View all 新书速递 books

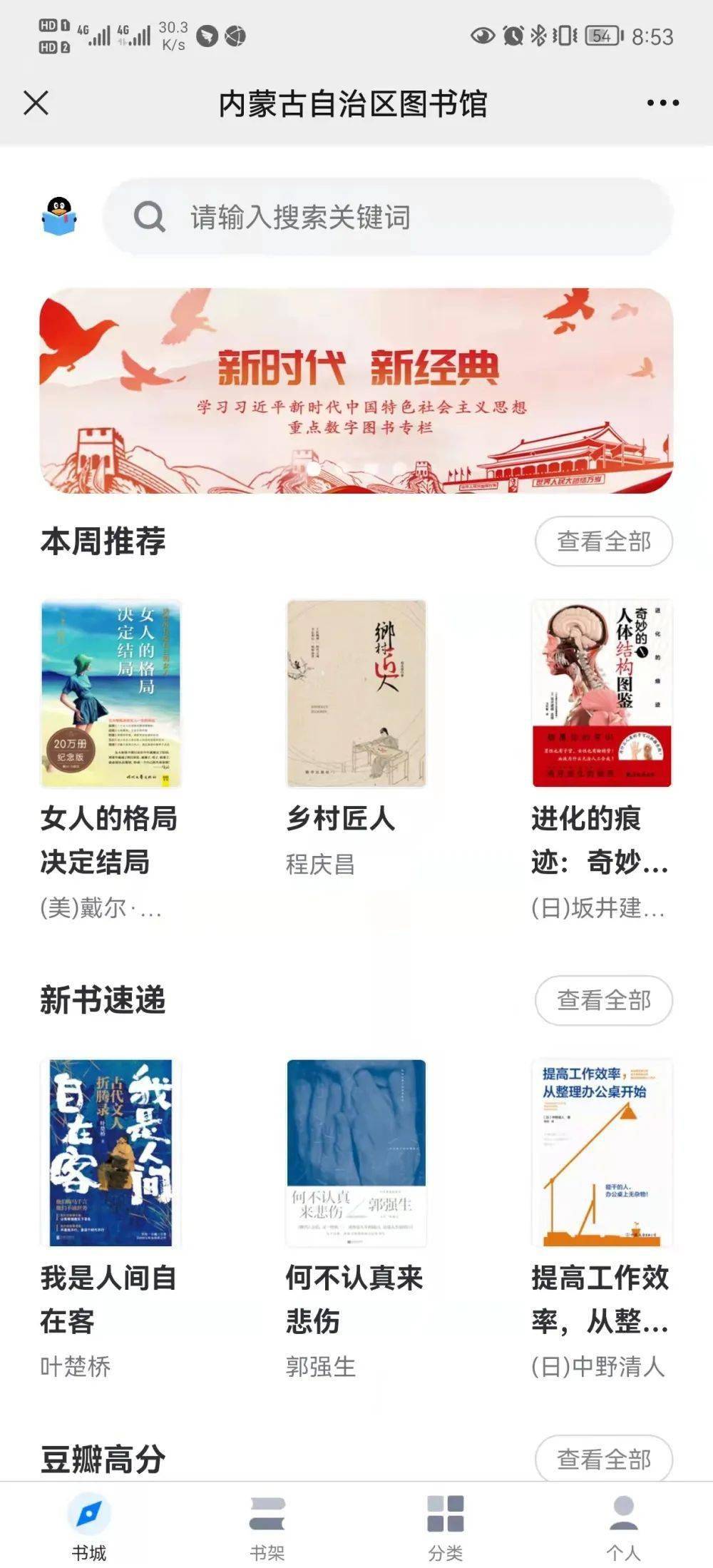click(x=603, y=1000)
